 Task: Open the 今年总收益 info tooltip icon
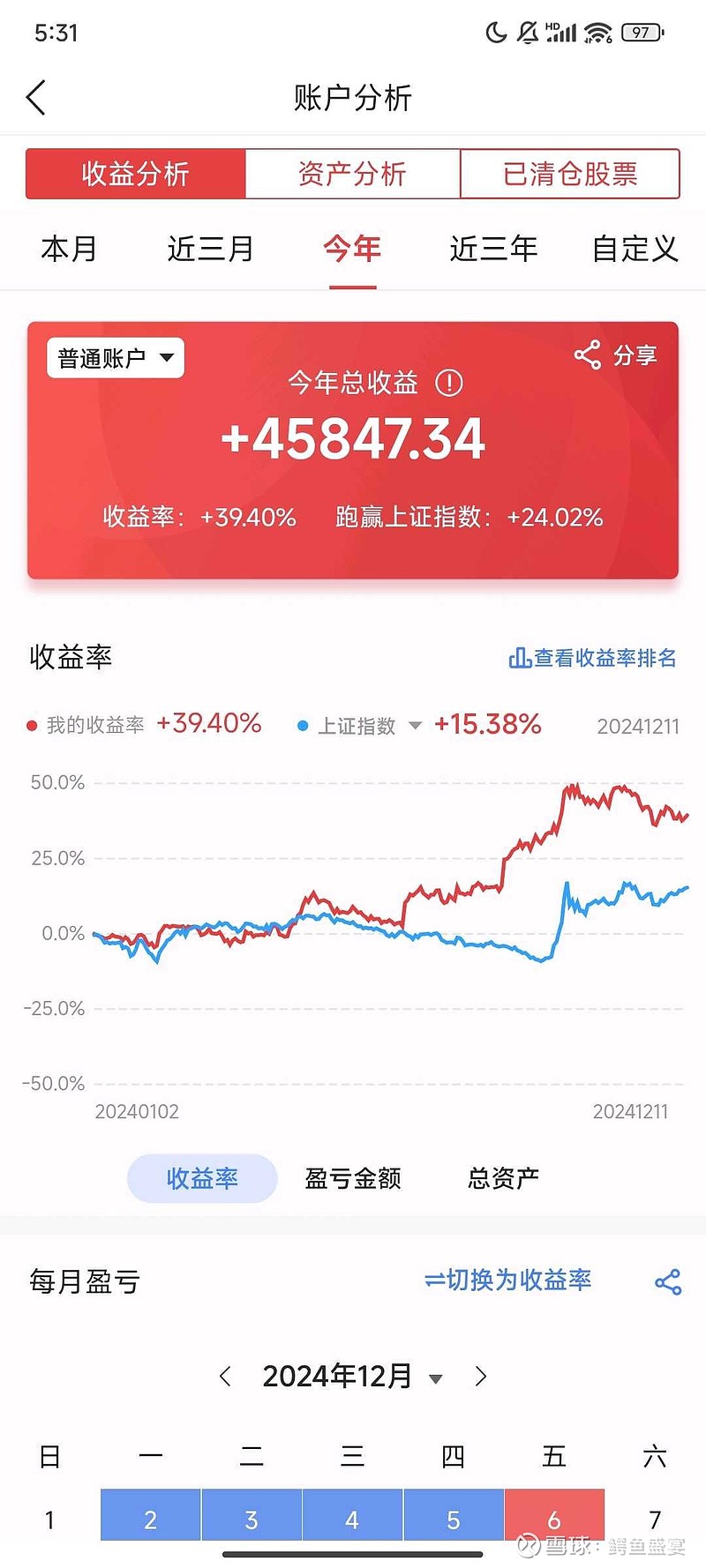point(450,385)
